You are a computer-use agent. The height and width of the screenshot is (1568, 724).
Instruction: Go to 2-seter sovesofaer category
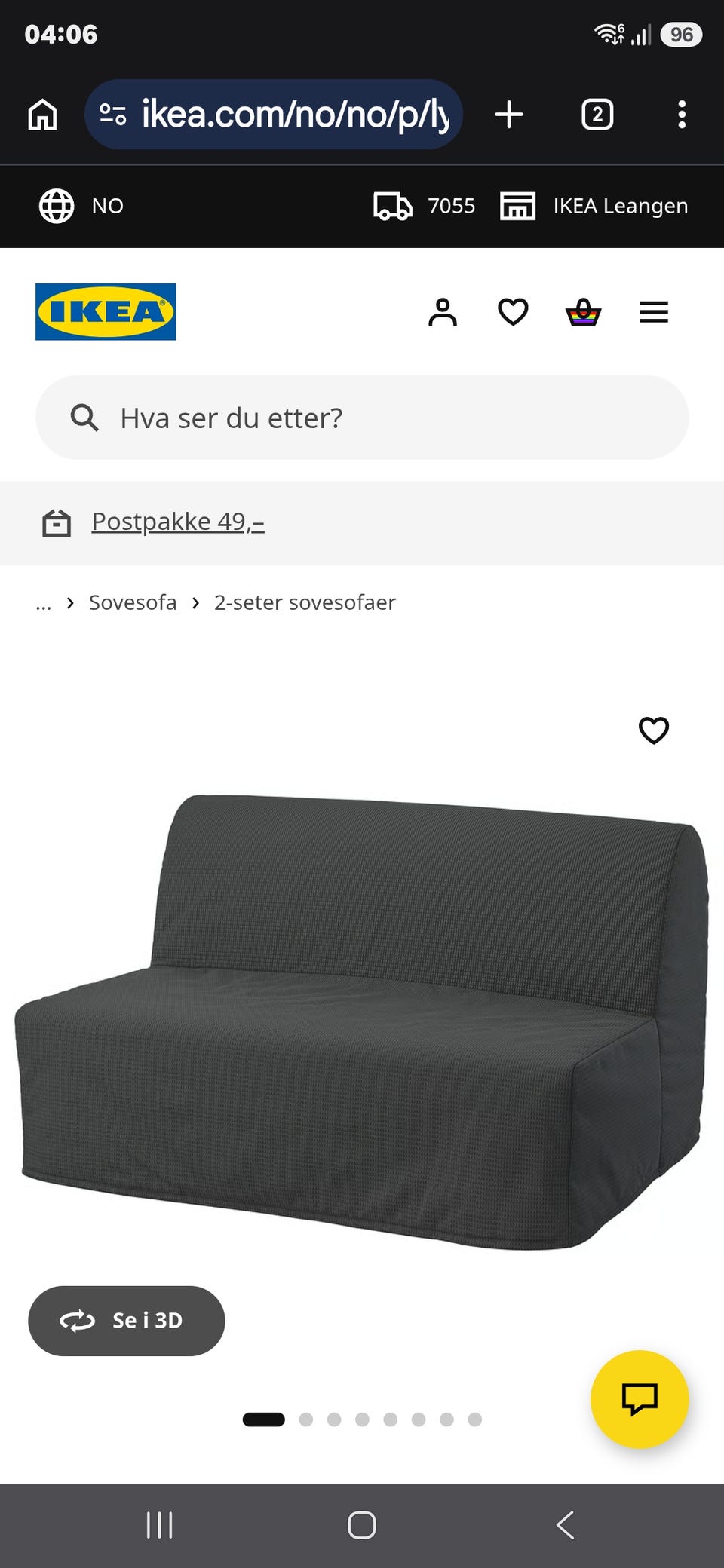pyautogui.click(x=305, y=602)
